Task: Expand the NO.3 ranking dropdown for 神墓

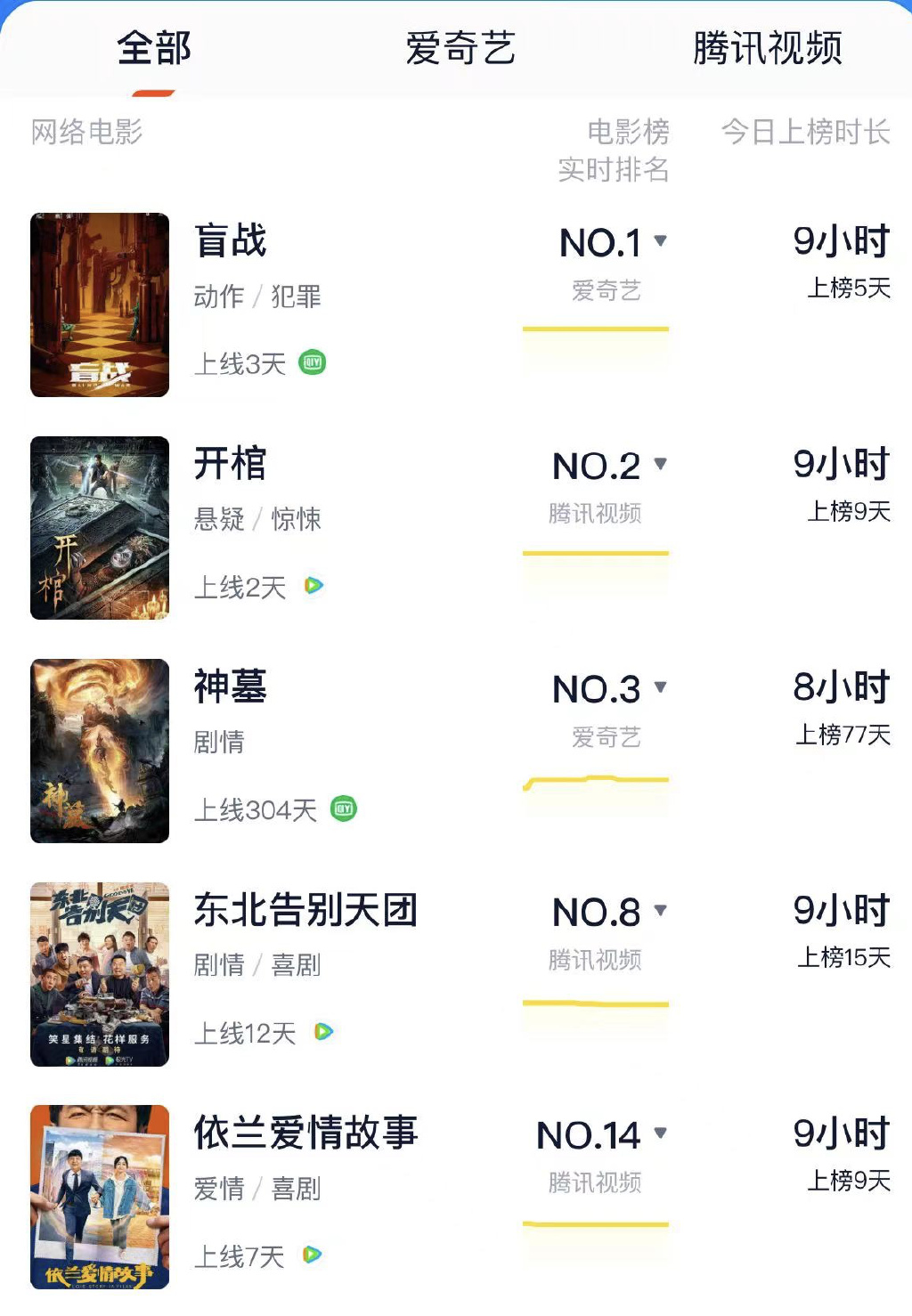Action: point(661,686)
